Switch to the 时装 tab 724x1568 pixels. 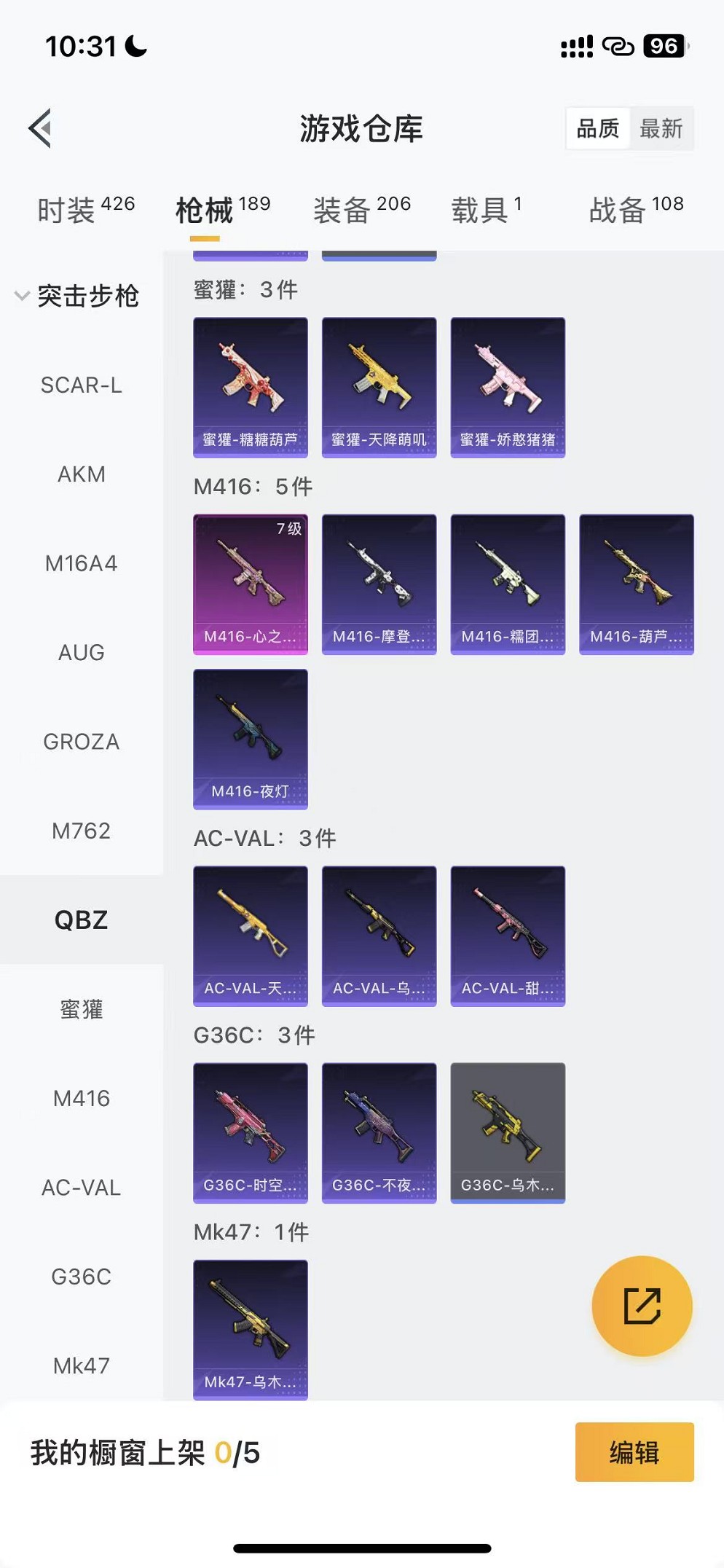[x=85, y=210]
